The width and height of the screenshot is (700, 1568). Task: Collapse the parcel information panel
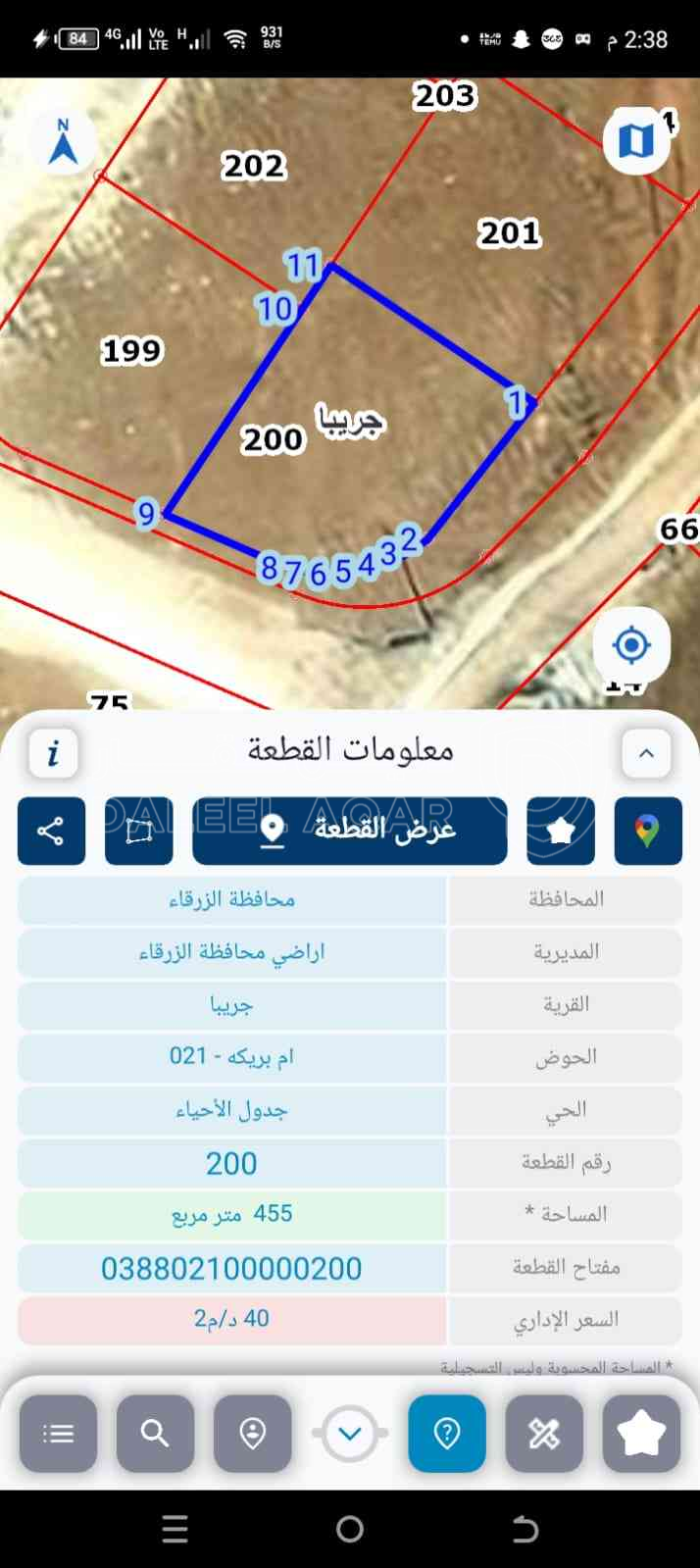pos(646,753)
